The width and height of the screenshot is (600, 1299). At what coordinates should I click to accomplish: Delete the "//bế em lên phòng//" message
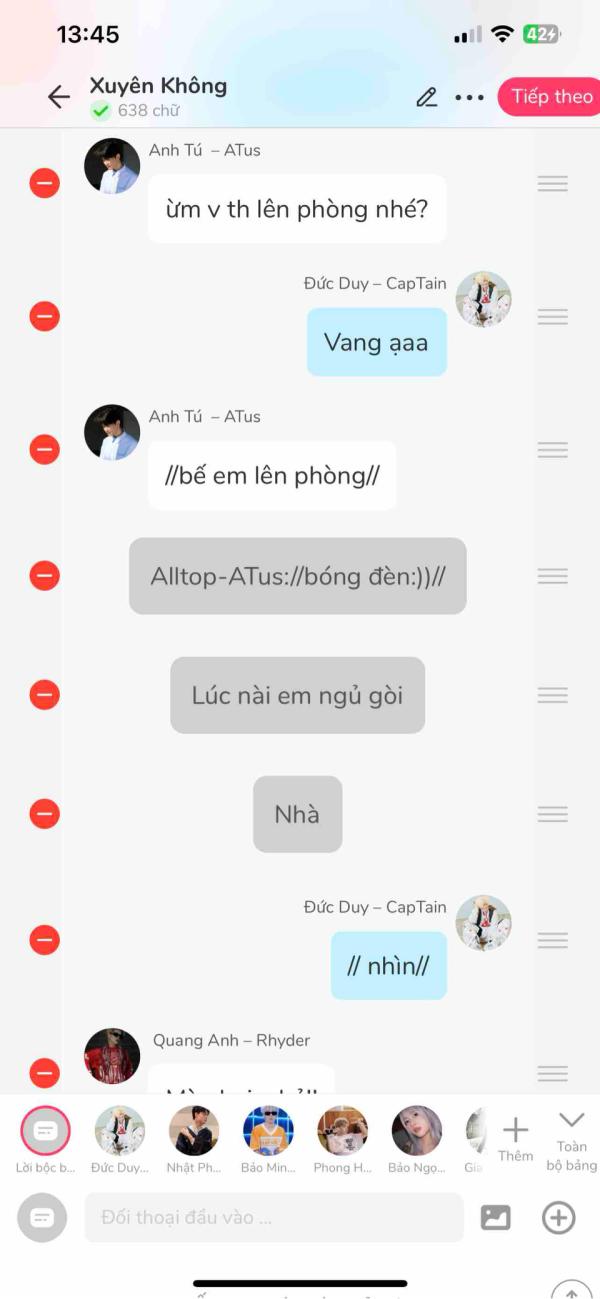pos(44,450)
